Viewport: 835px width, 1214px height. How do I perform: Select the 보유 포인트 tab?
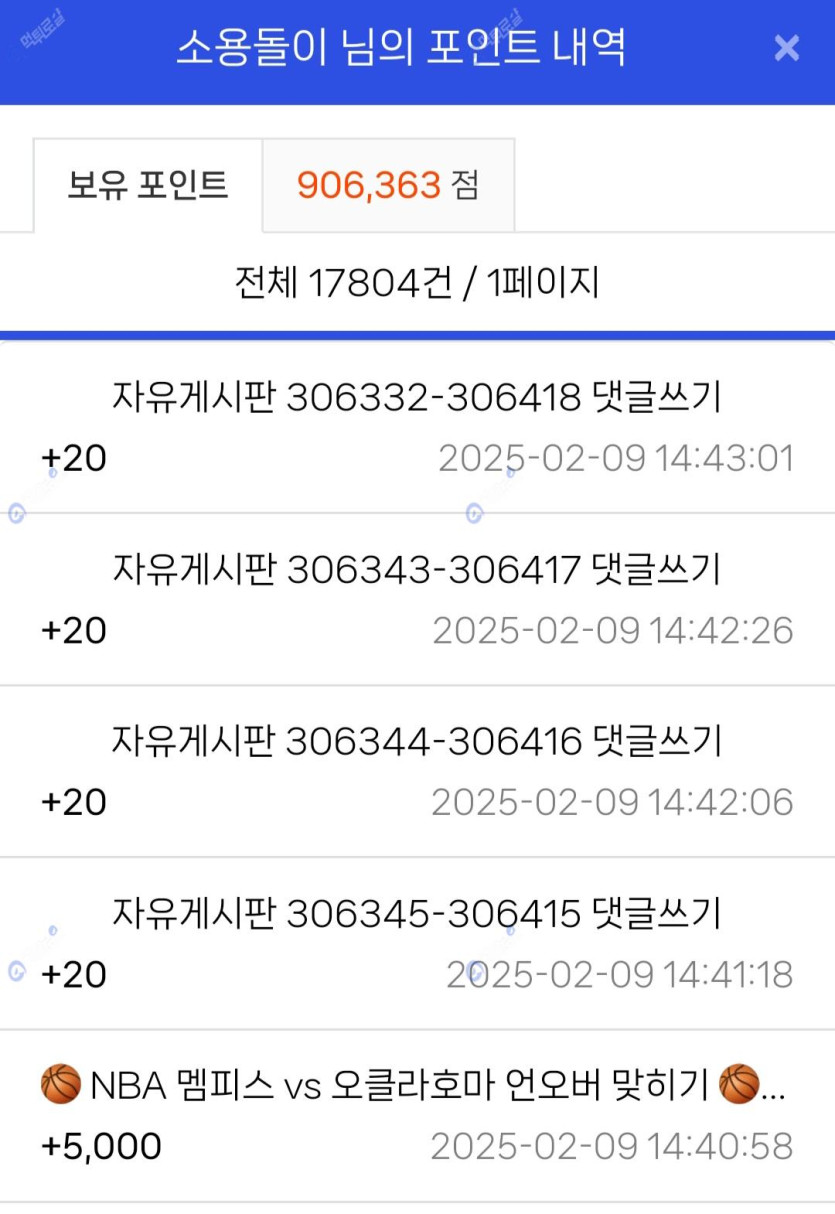tap(148, 185)
